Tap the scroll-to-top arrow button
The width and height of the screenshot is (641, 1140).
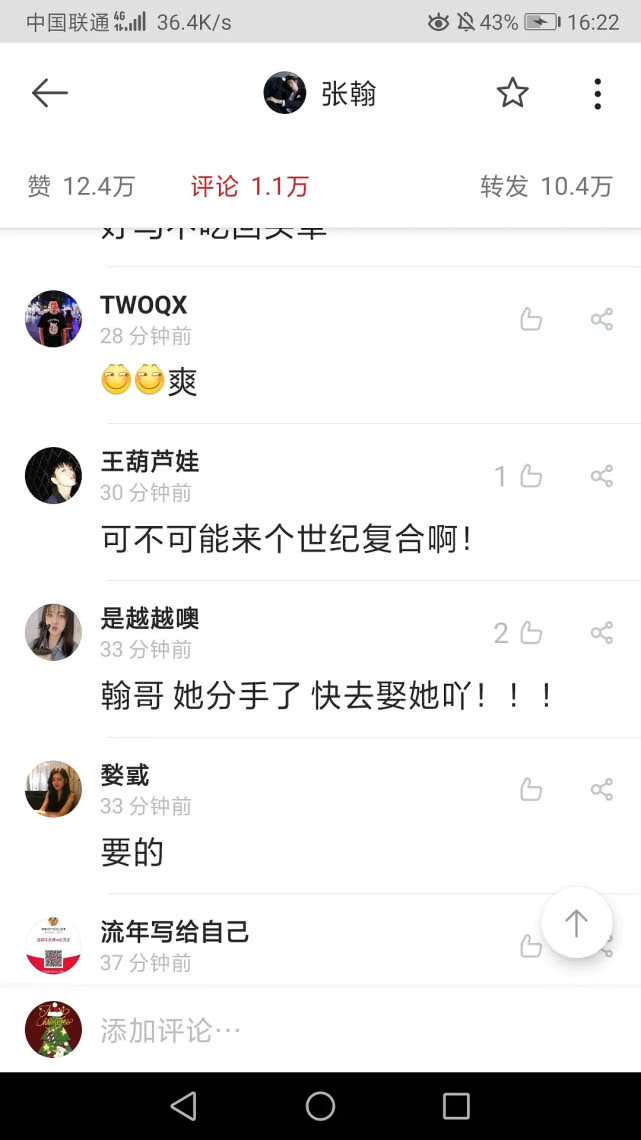point(576,923)
